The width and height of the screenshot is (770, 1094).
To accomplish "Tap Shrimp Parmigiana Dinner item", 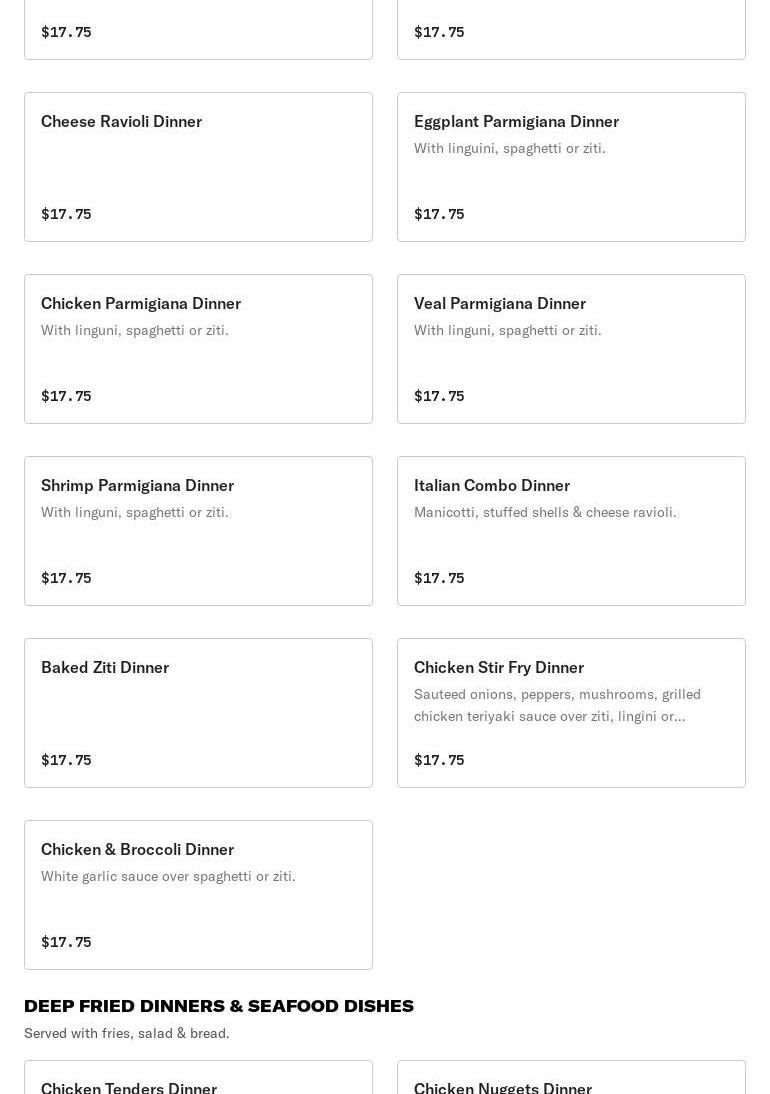I will (x=198, y=531).
